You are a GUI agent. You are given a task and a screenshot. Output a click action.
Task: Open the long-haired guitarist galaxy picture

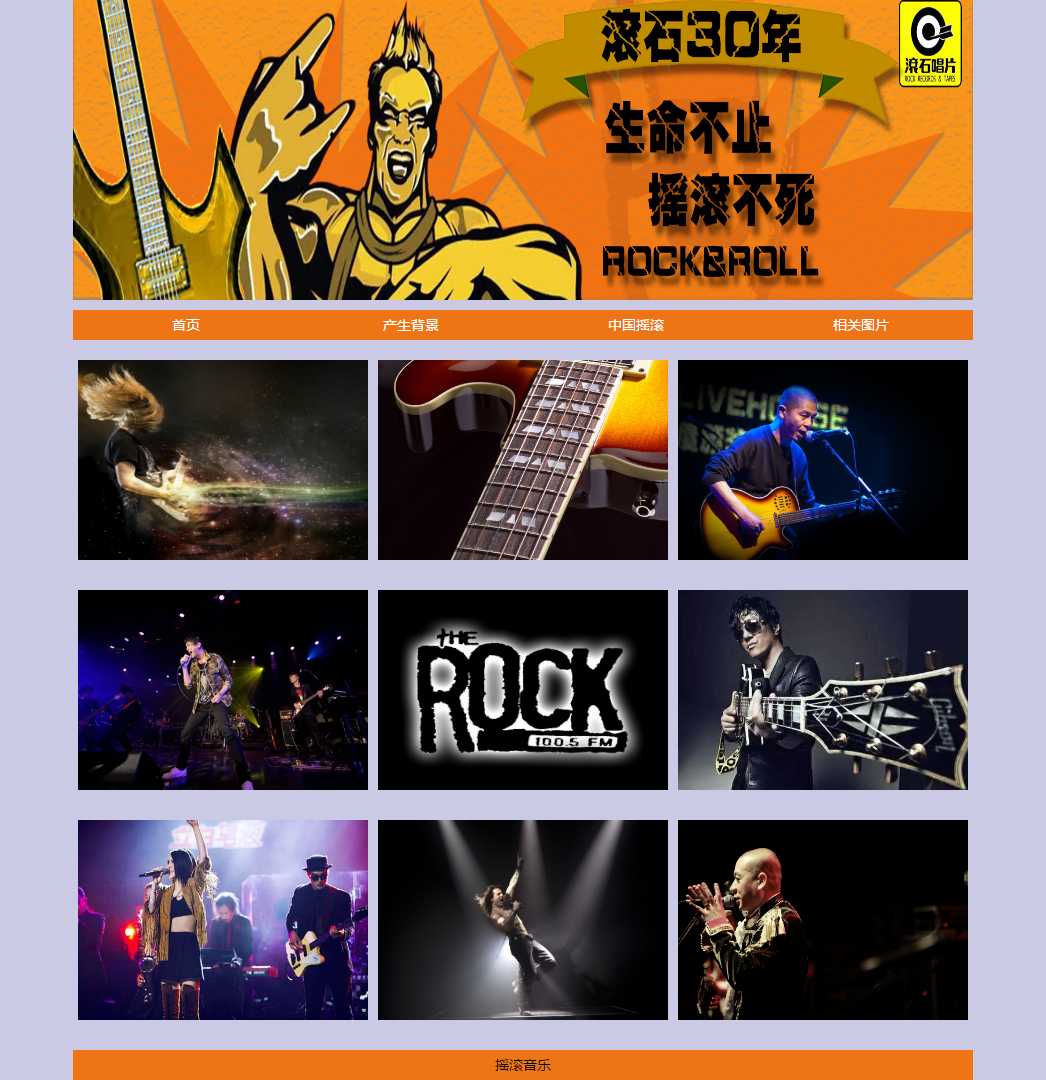pyautogui.click(x=223, y=460)
